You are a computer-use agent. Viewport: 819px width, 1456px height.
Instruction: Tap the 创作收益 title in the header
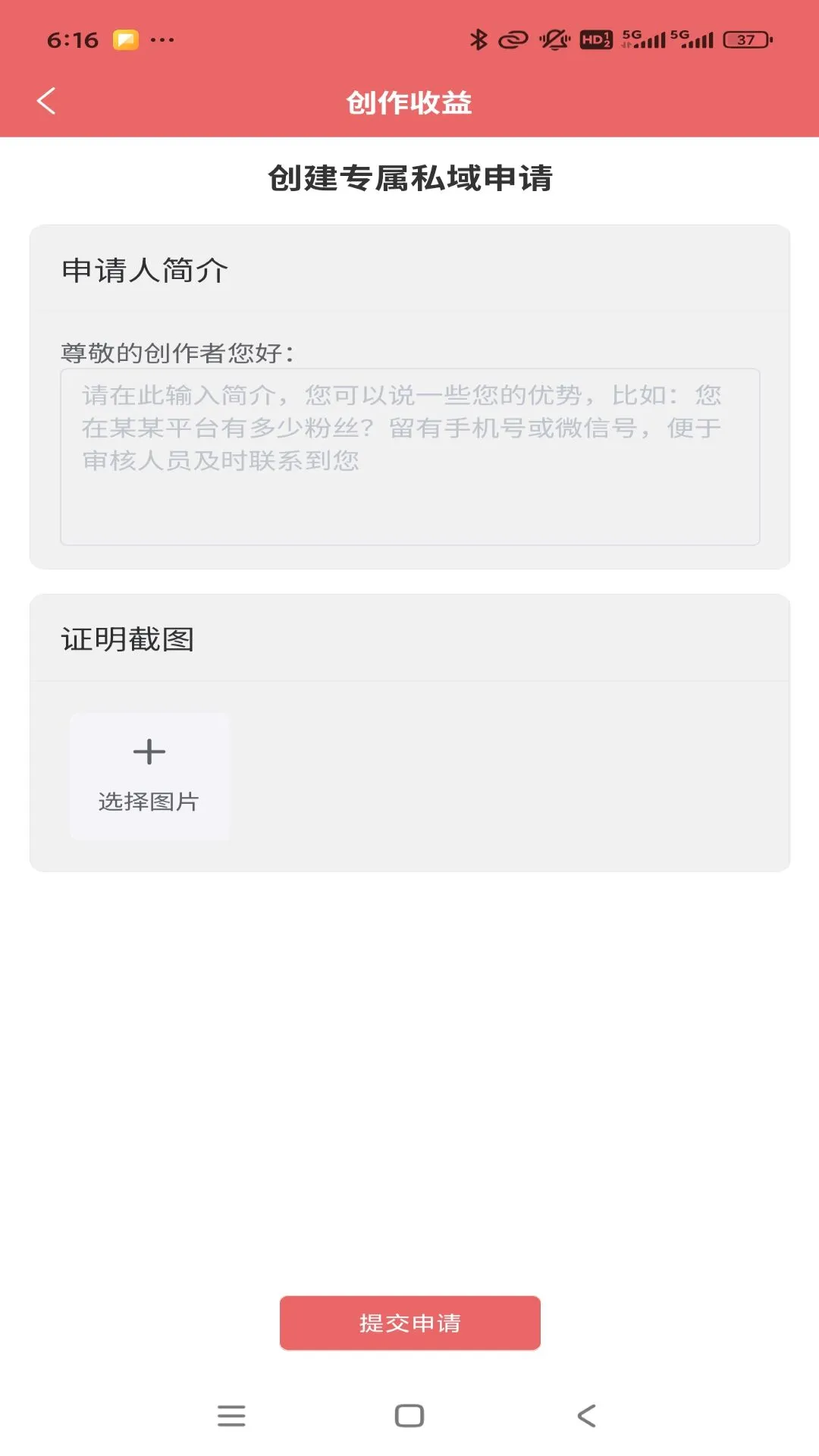coord(409,103)
